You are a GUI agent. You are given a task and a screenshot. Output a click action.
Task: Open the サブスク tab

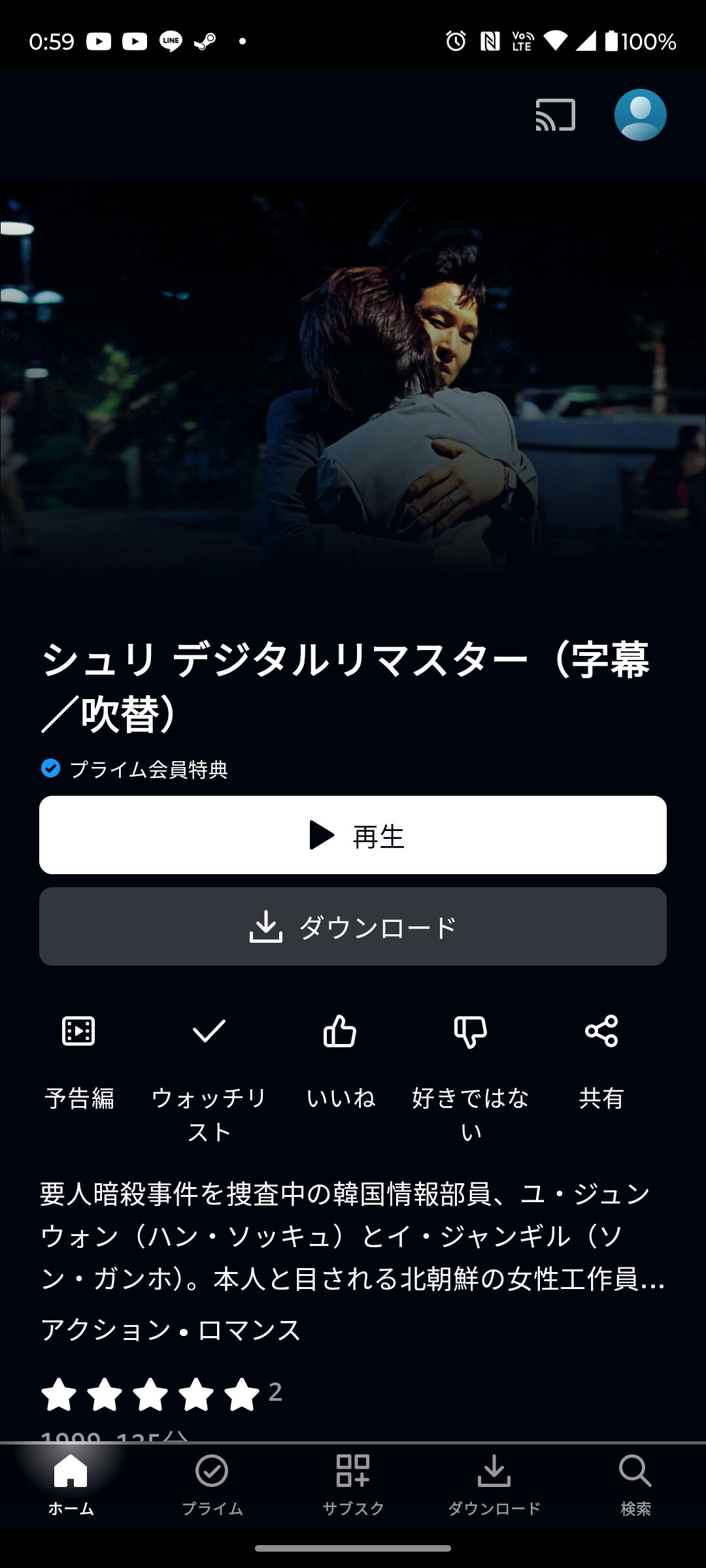[x=353, y=1484]
